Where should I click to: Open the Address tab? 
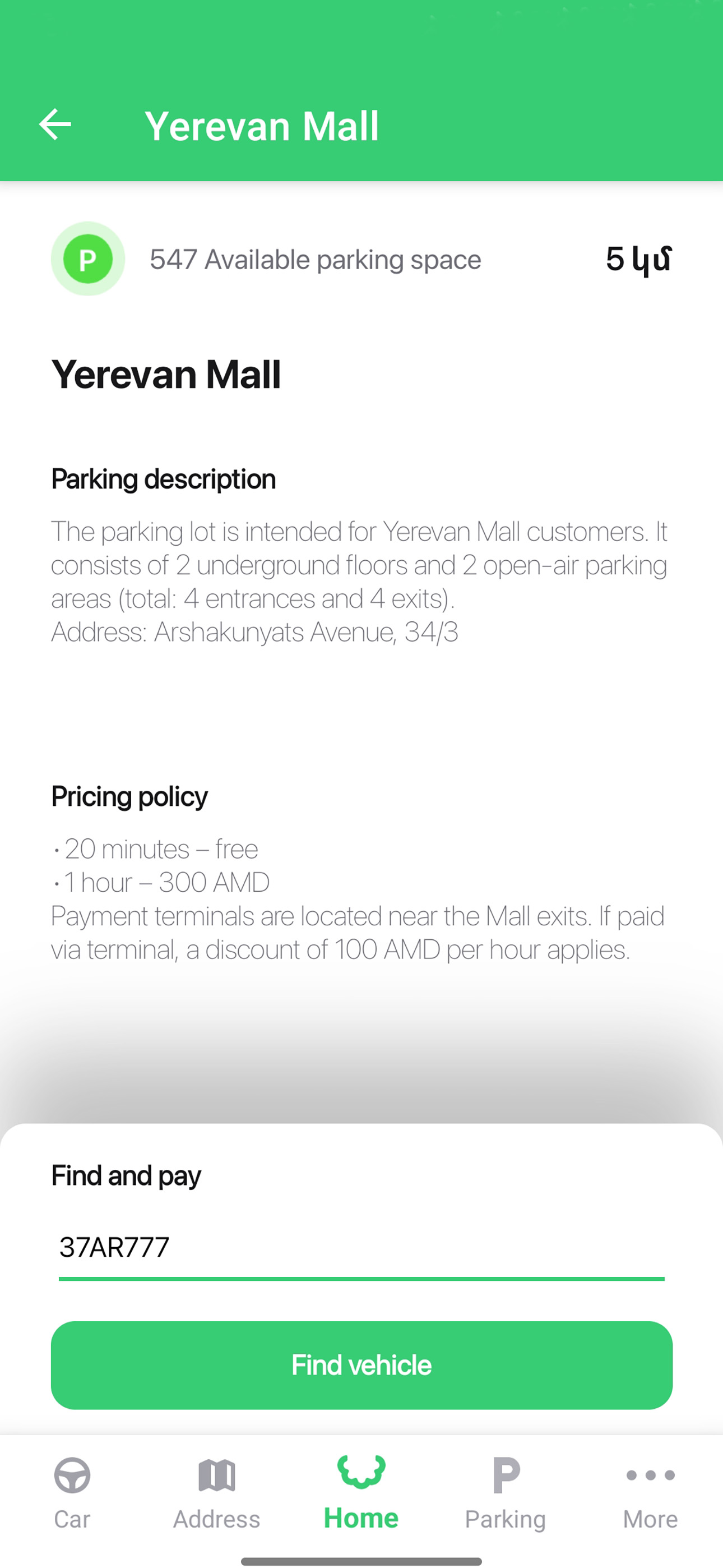click(x=217, y=1494)
